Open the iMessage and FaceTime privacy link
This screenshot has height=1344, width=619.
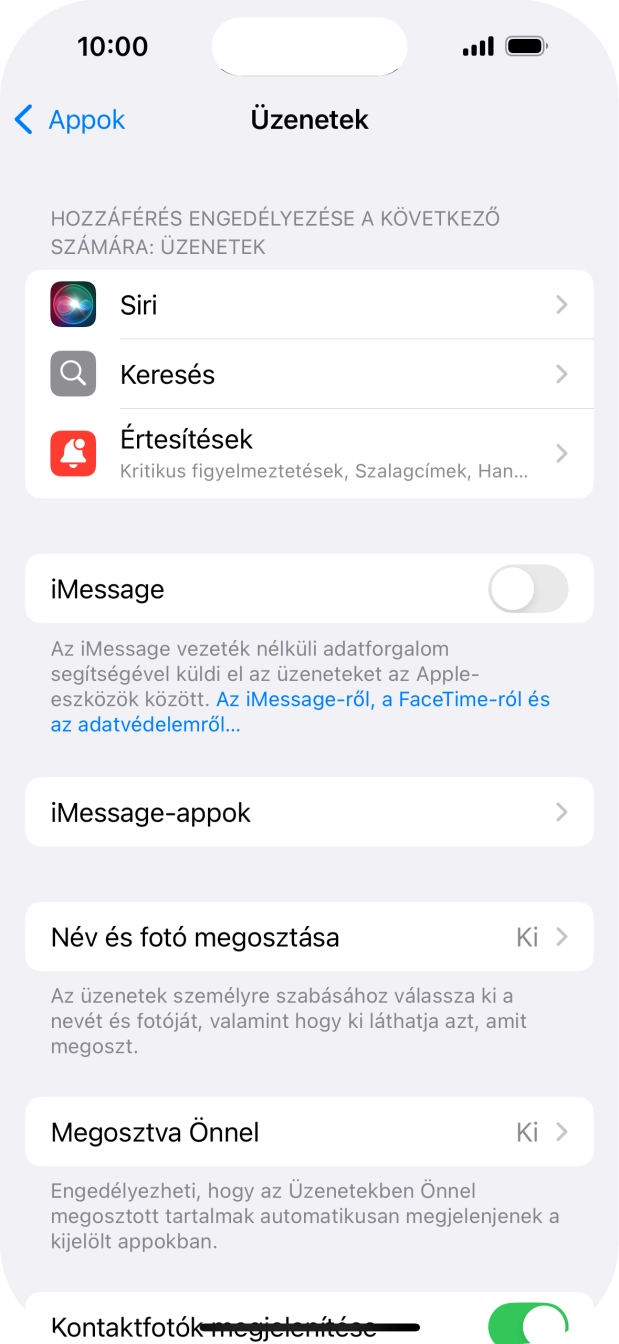(x=382, y=700)
